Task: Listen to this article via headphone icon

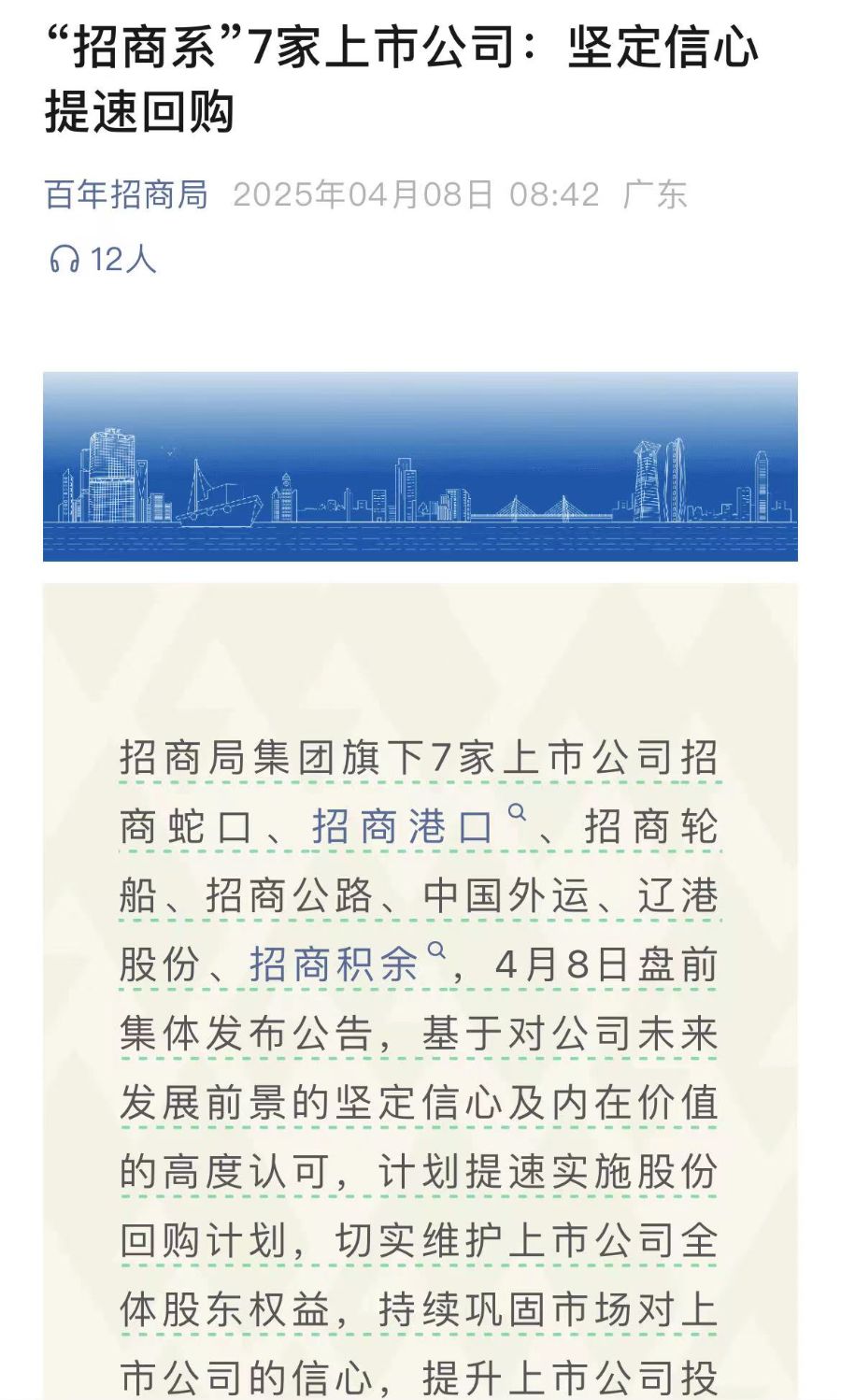Action: pos(64,259)
